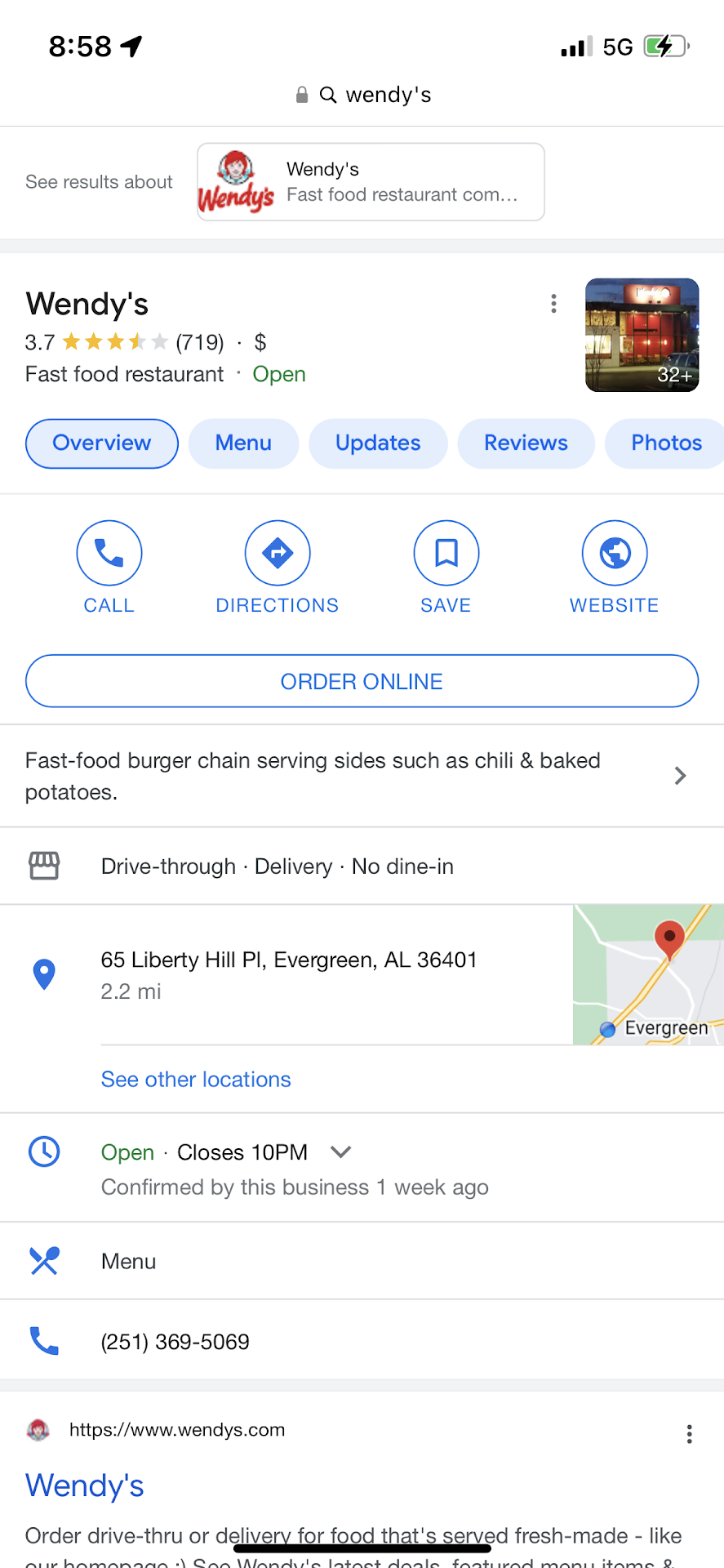The image size is (724, 1568).
Task: See other Wendy's locations
Action: 196,1080
